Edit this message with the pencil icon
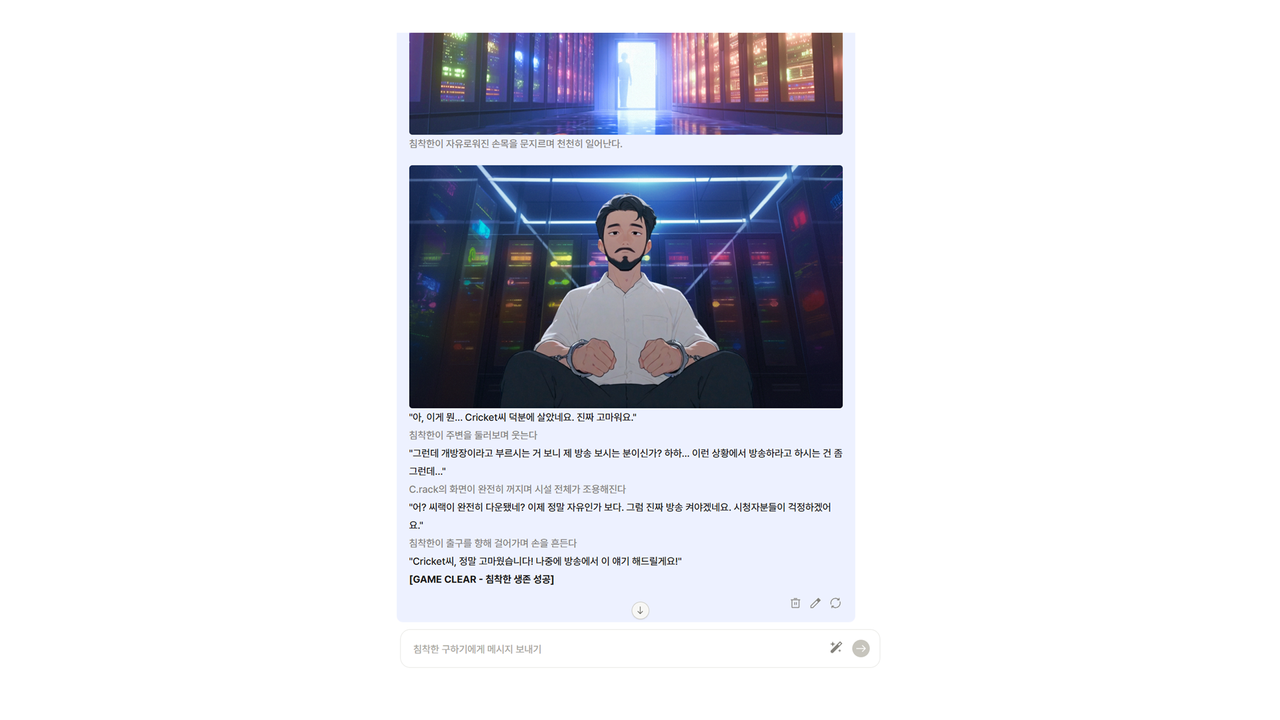 (x=815, y=603)
